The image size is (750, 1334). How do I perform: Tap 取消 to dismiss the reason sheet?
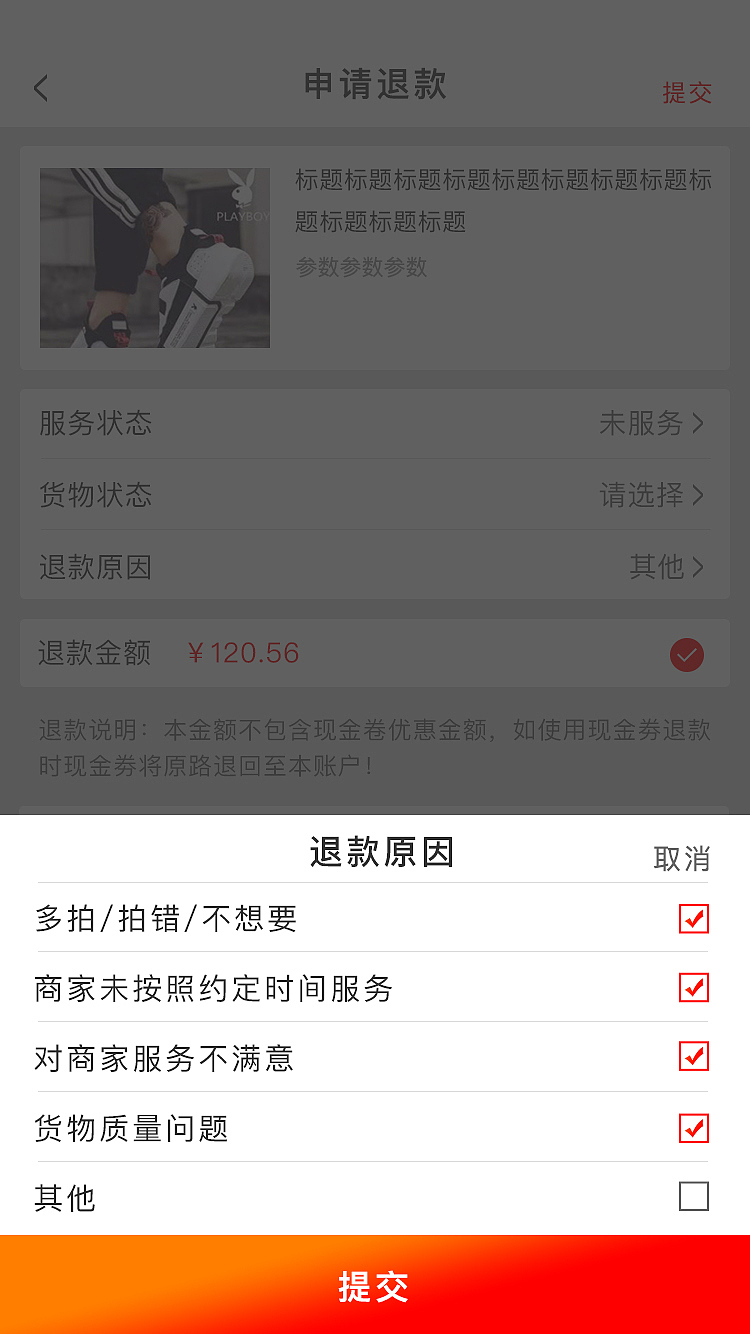pos(682,860)
